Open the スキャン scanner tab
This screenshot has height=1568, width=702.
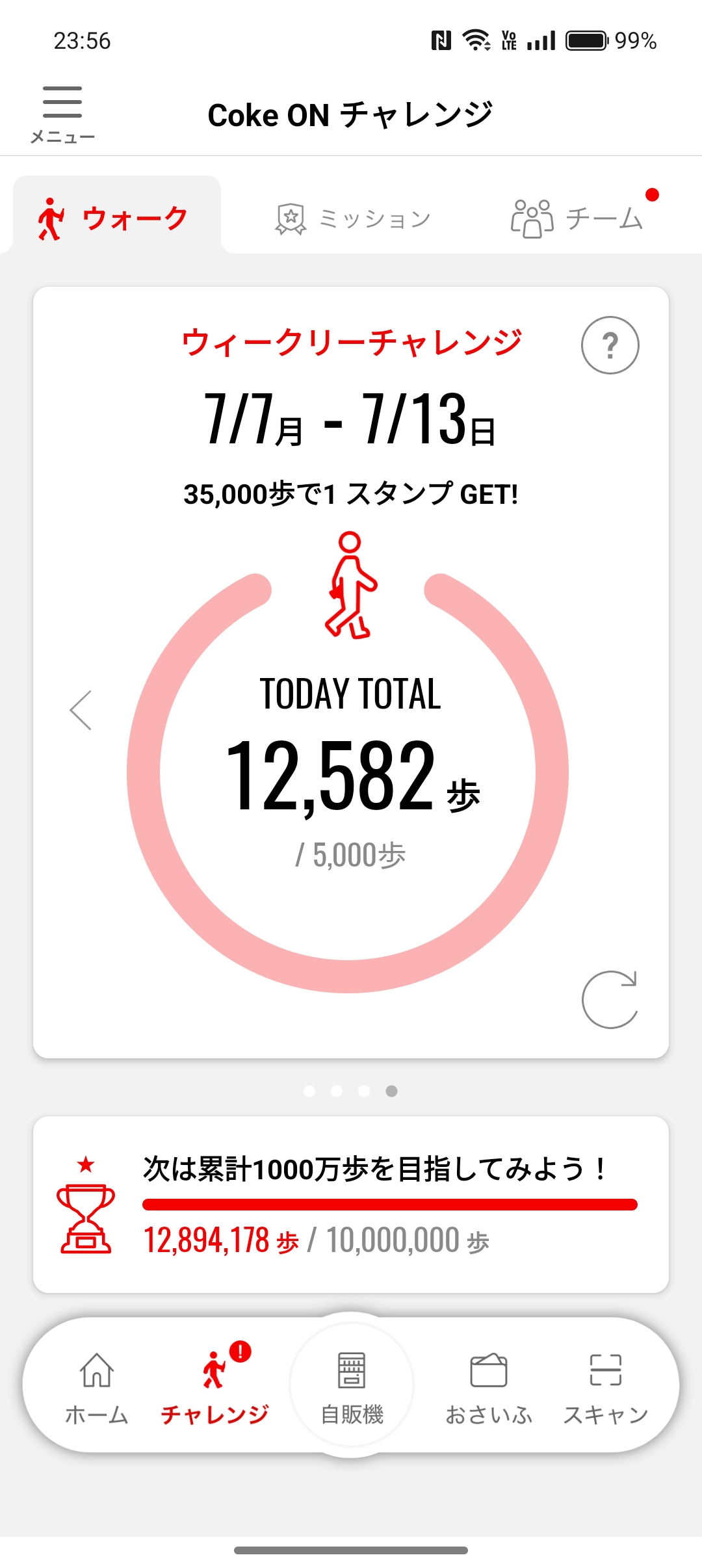click(x=605, y=1387)
